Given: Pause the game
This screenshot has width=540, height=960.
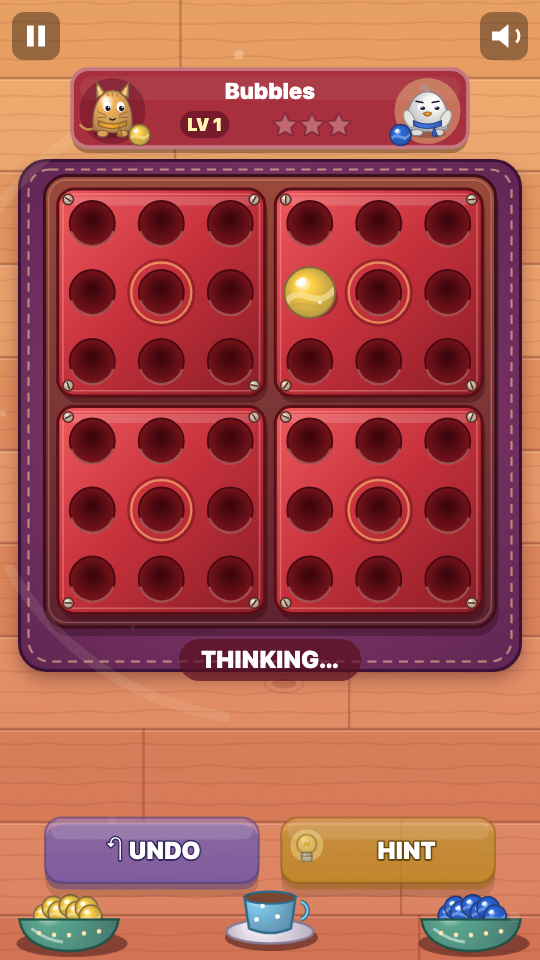Looking at the screenshot, I should pyautogui.click(x=36, y=36).
